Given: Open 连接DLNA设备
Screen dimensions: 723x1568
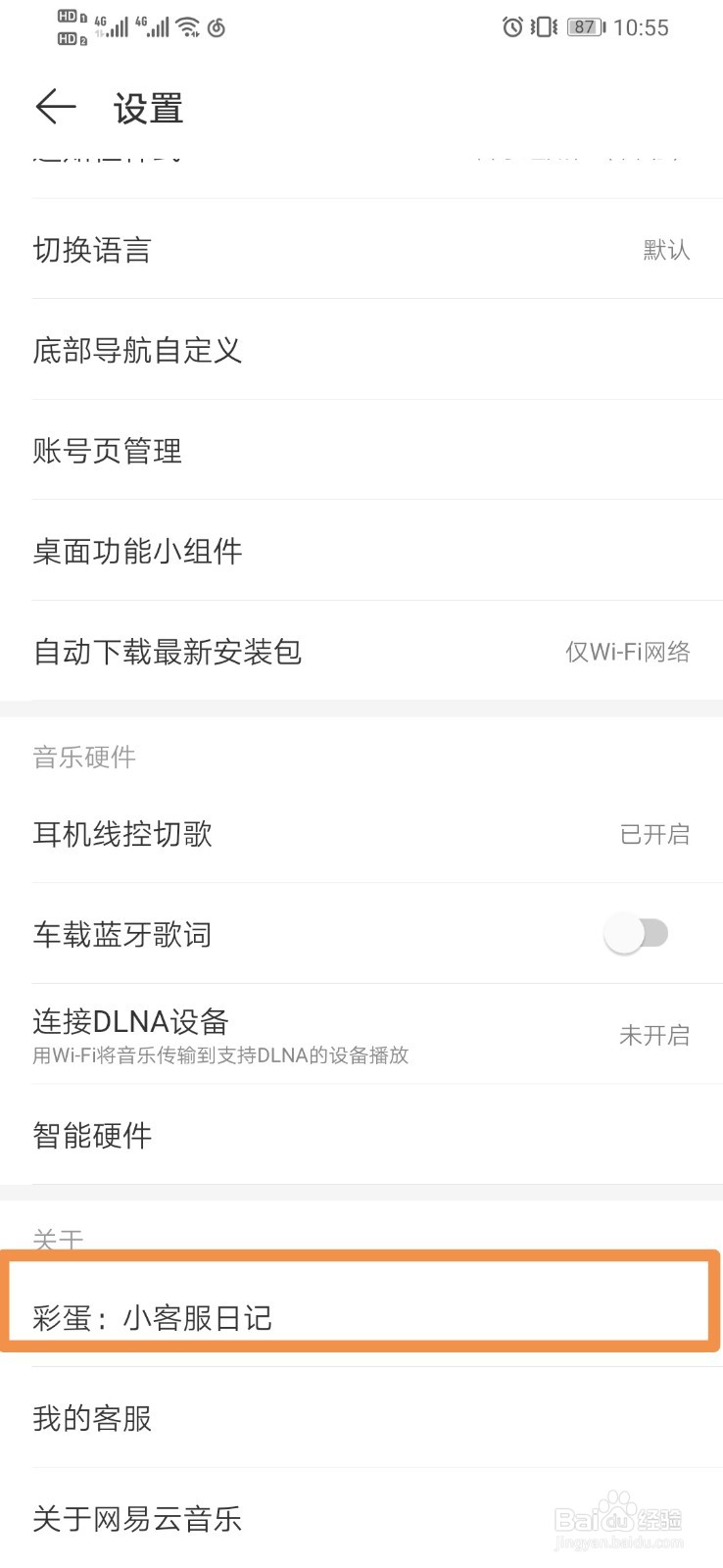Looking at the screenshot, I should click(361, 1035).
